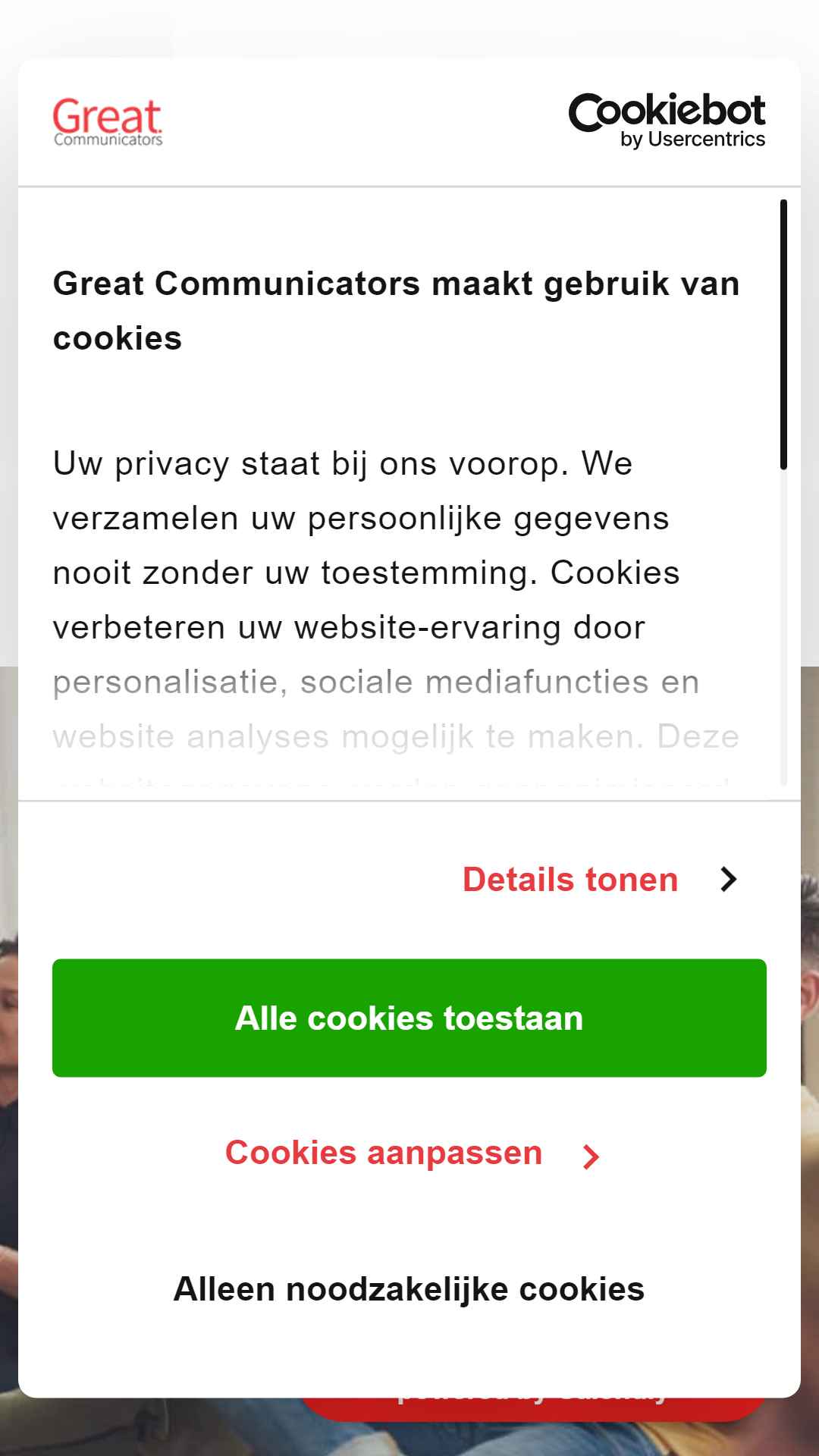Expand the Details tonen link
Viewport: 819px width, 1456px height.
599,880
